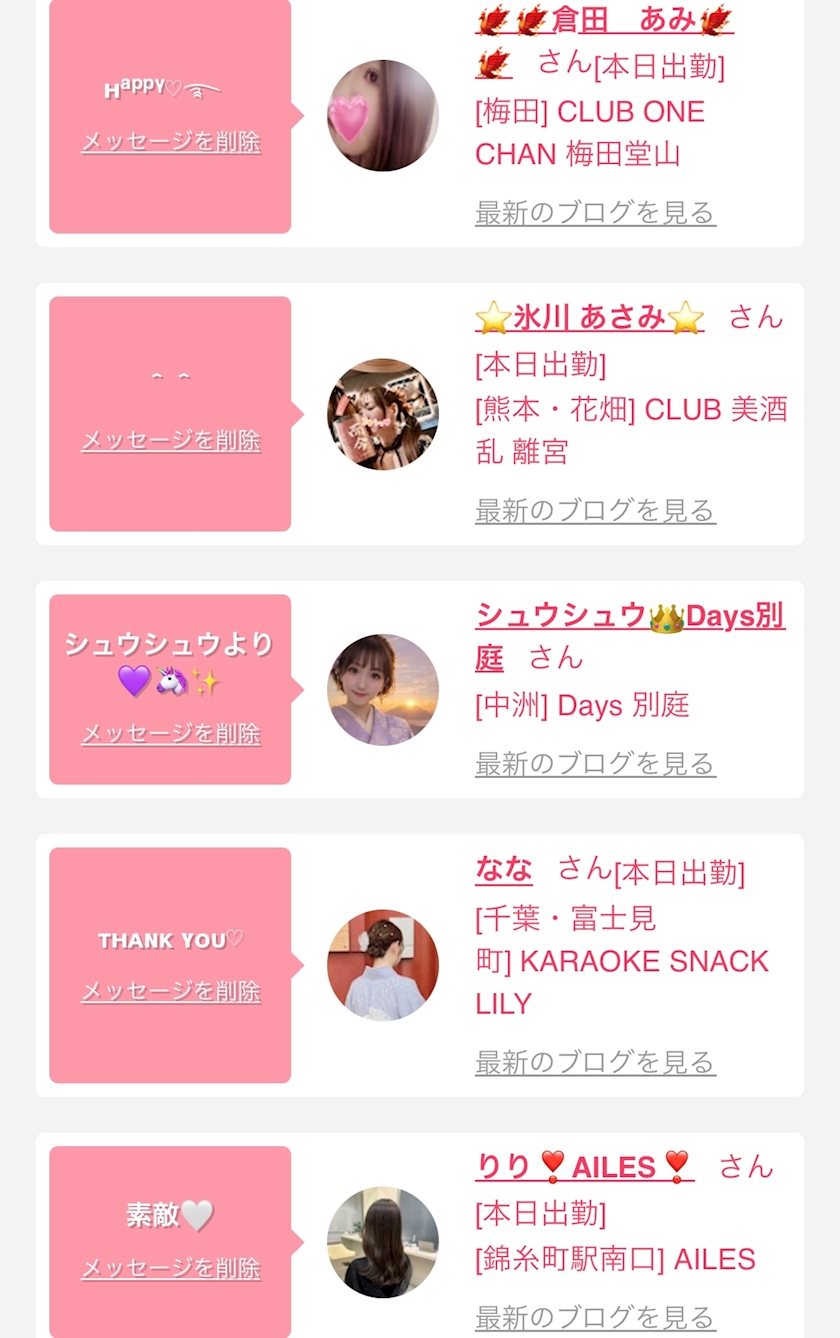The image size is (840, 1338).
Task: Open りり AILES profile link
Action: pyautogui.click(x=585, y=1167)
